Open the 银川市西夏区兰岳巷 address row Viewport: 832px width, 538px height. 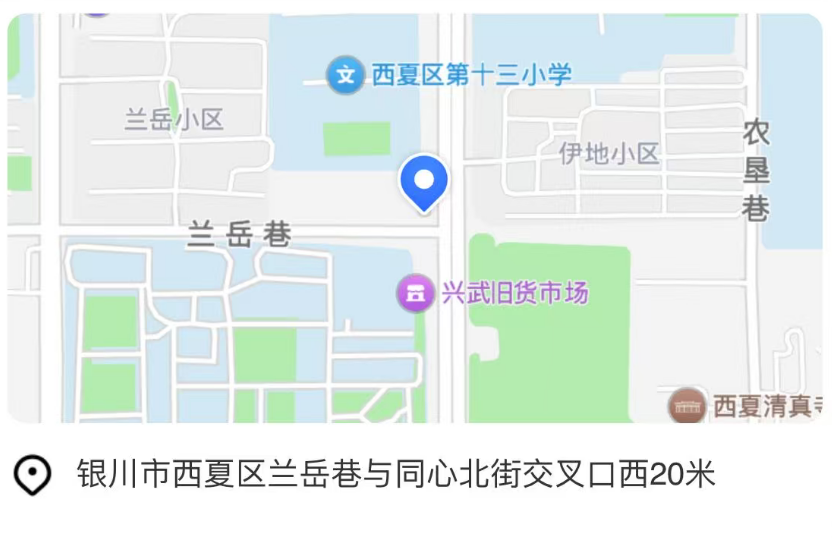coord(396,474)
